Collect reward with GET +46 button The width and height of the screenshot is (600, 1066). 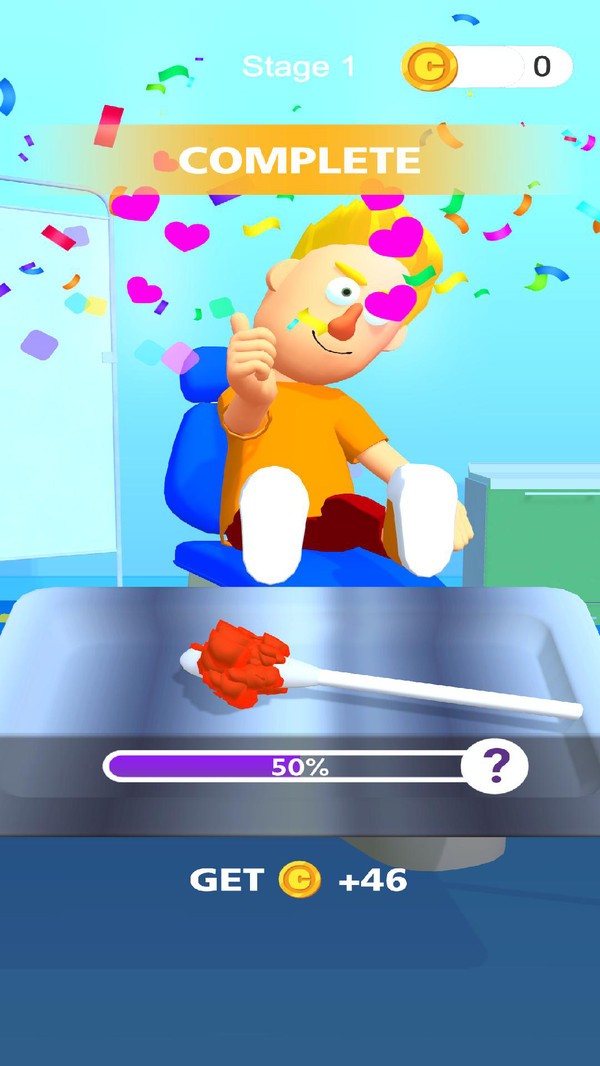(299, 880)
